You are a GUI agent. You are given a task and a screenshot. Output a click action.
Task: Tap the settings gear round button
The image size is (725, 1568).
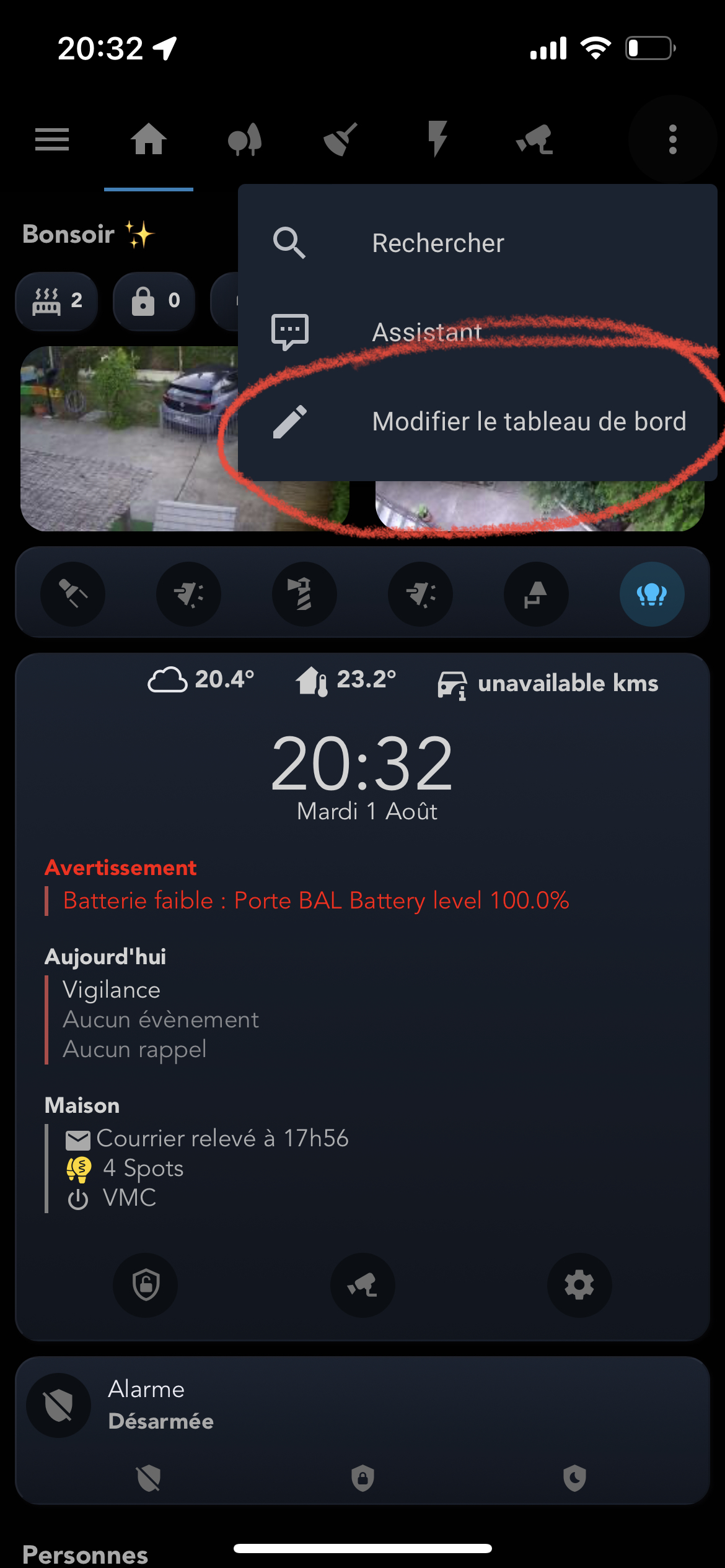(579, 1285)
